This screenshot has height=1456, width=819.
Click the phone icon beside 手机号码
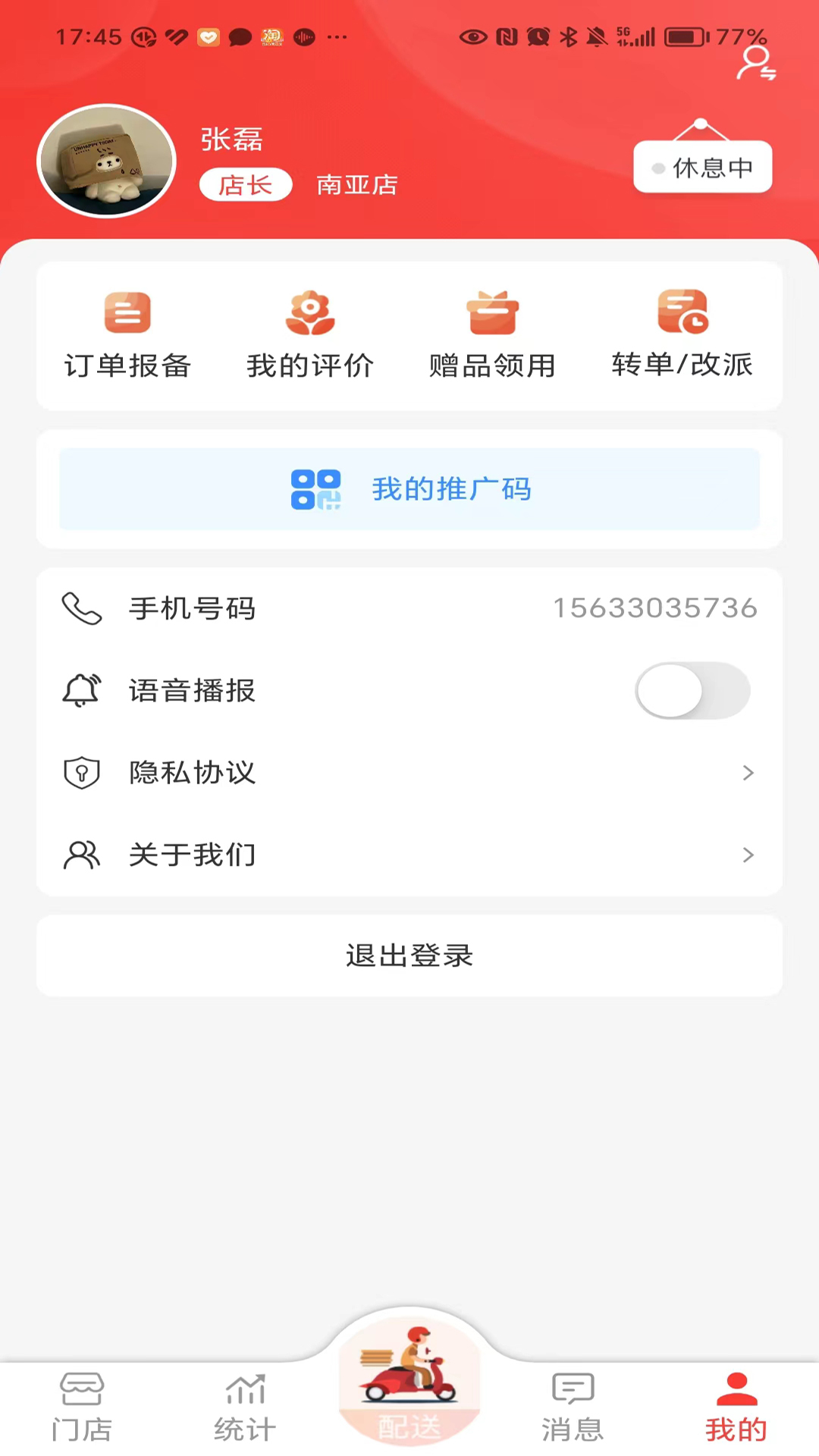click(82, 608)
